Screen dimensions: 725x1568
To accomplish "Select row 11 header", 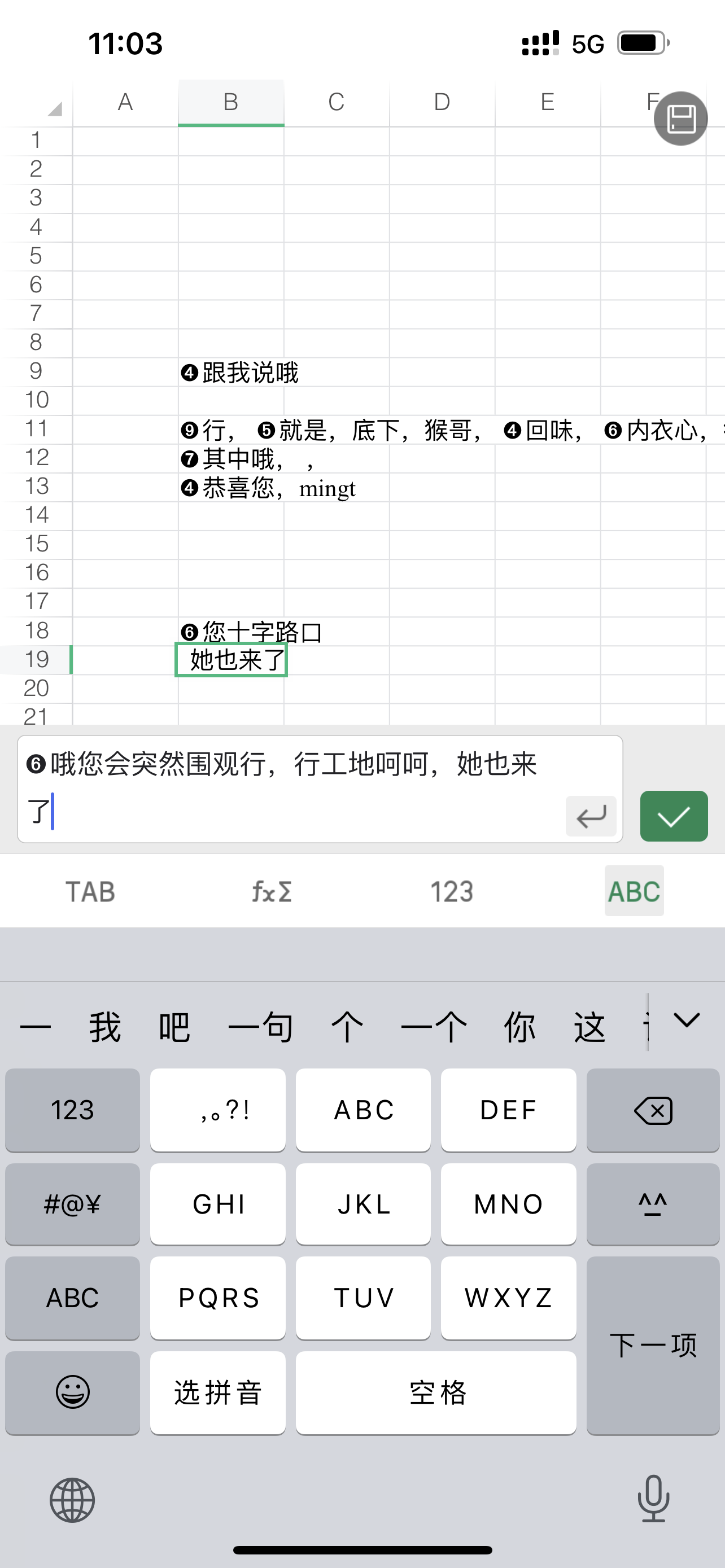I will (x=37, y=428).
